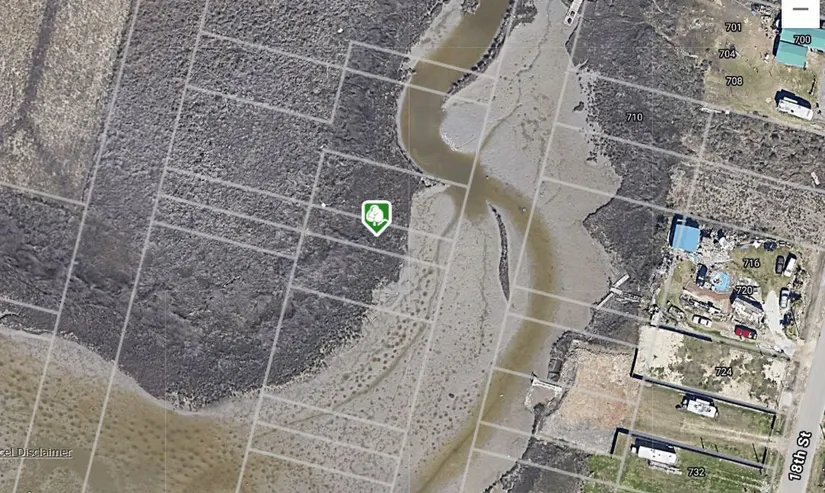
Task: Tap the green tree marker pin
Action: (376, 215)
